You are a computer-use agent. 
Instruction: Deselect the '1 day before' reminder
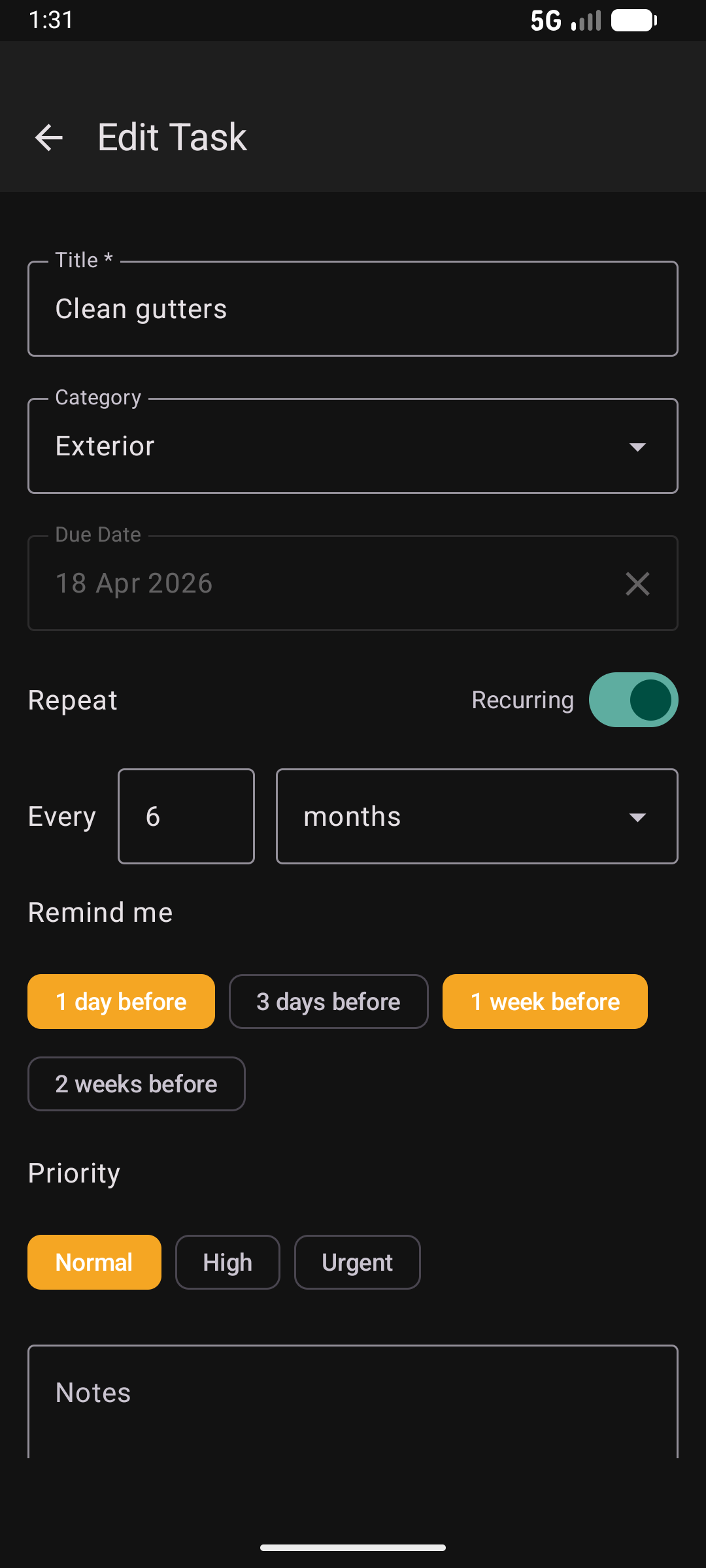click(120, 1001)
